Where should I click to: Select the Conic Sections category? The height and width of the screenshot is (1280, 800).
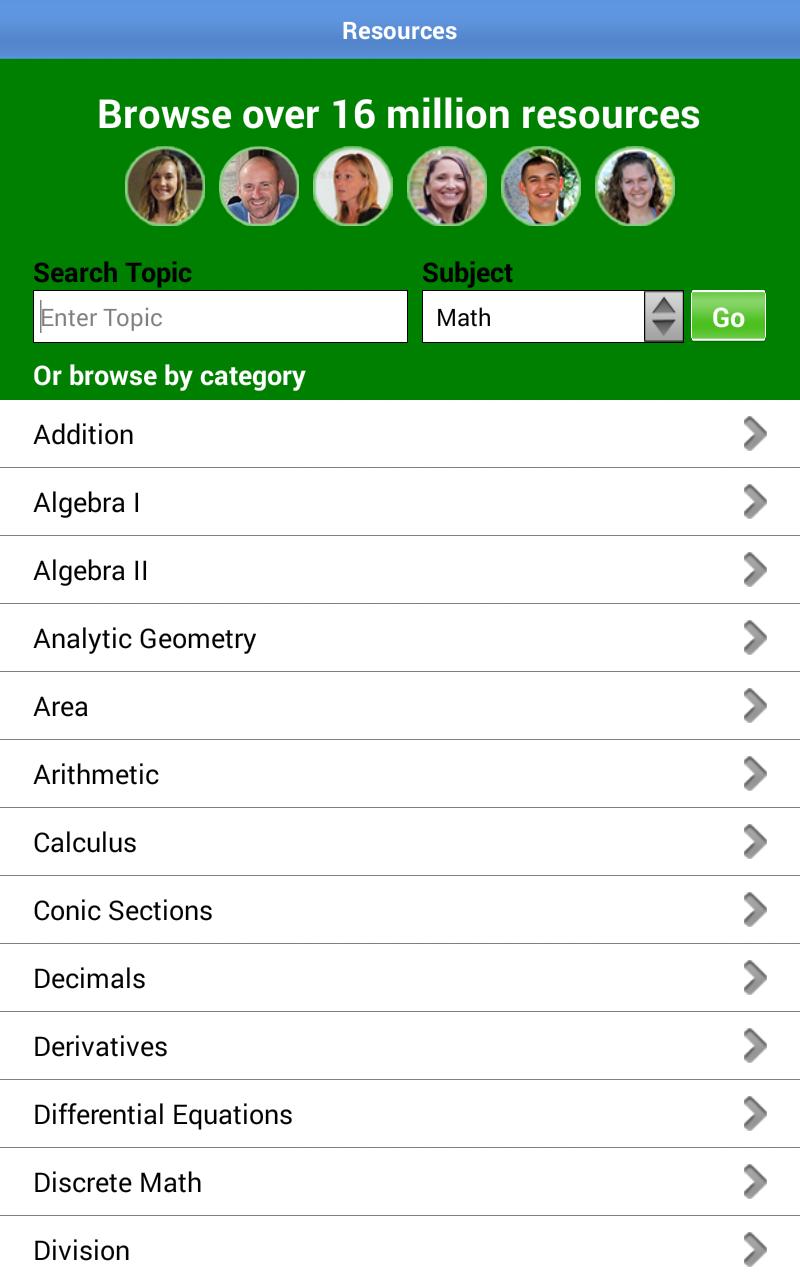click(400, 910)
